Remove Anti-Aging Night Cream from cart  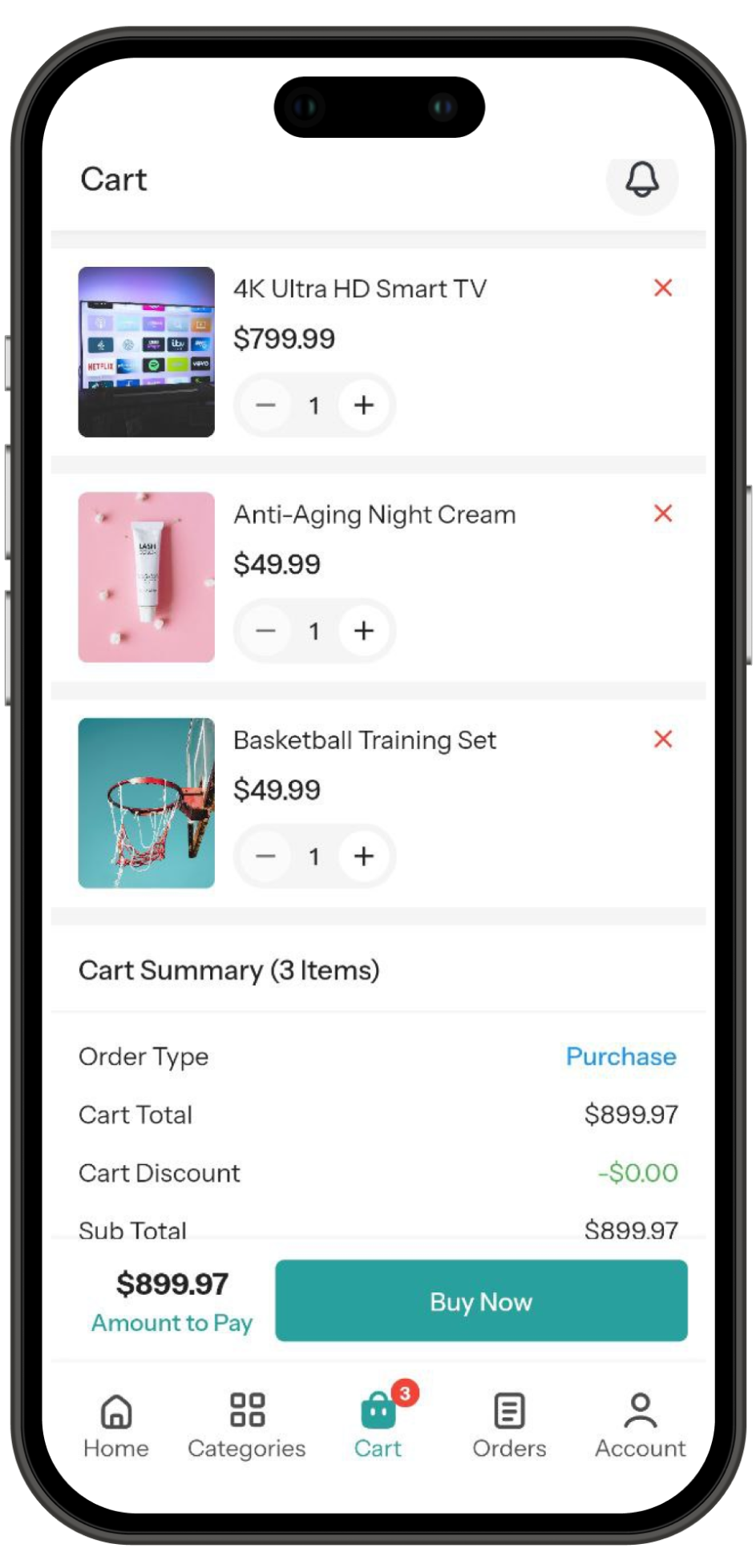(662, 514)
